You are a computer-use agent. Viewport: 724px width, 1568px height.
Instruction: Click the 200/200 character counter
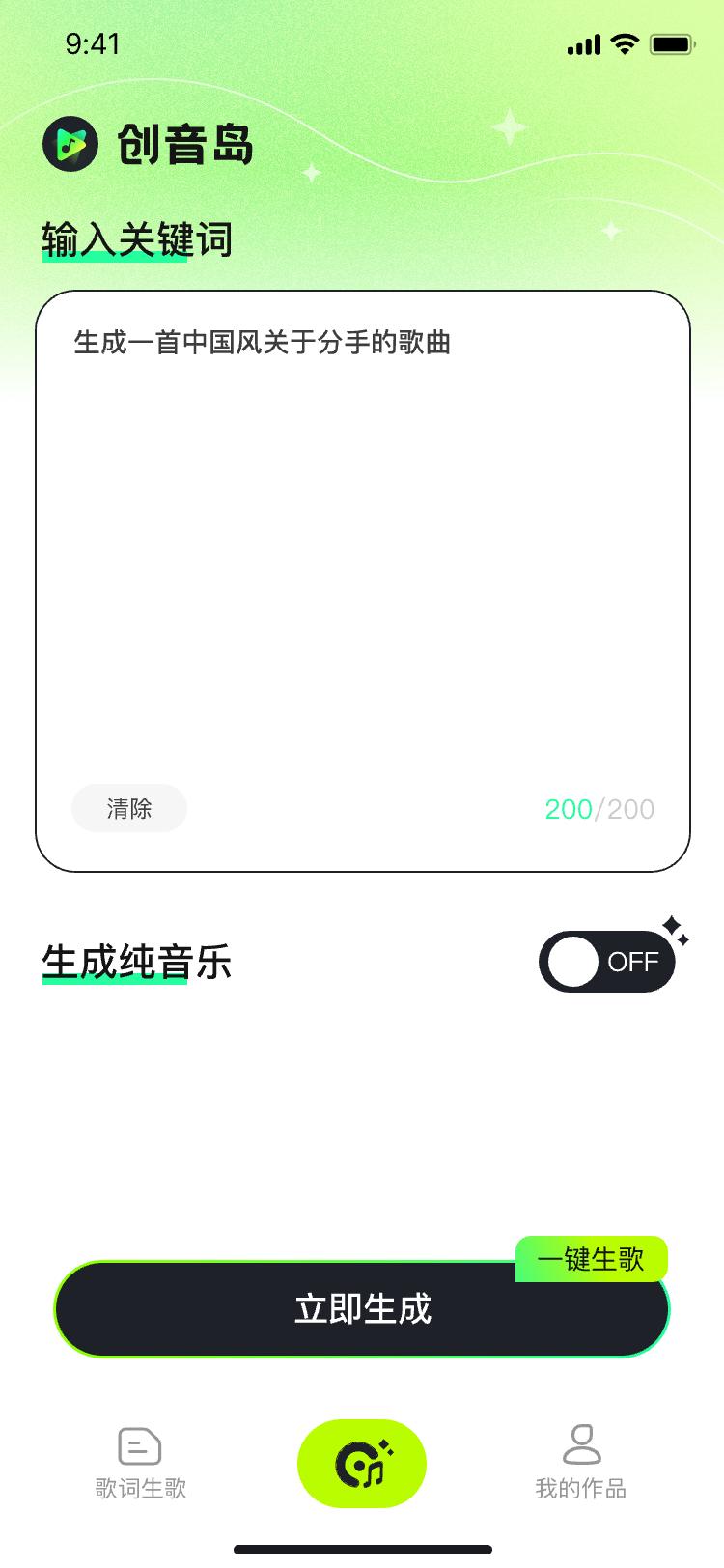(x=599, y=809)
